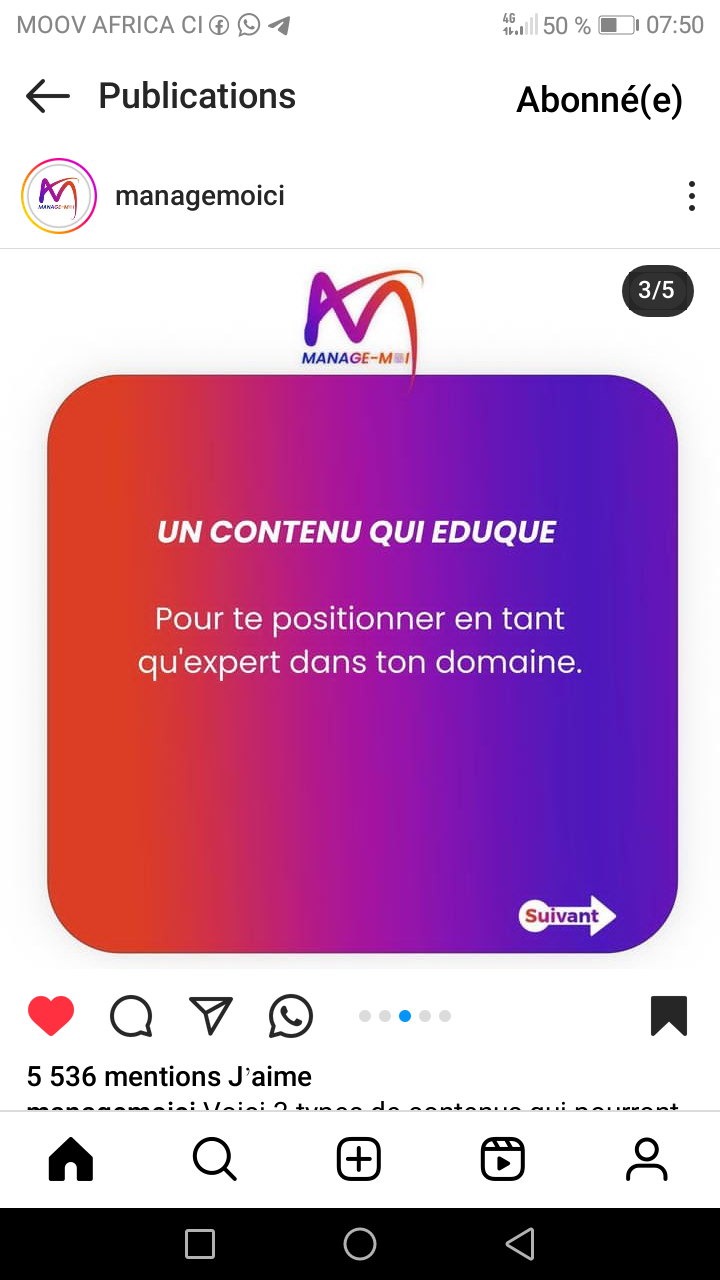Viewport: 720px width, 1280px height.
Task: Tap the system home circle button
Action: (x=360, y=1244)
